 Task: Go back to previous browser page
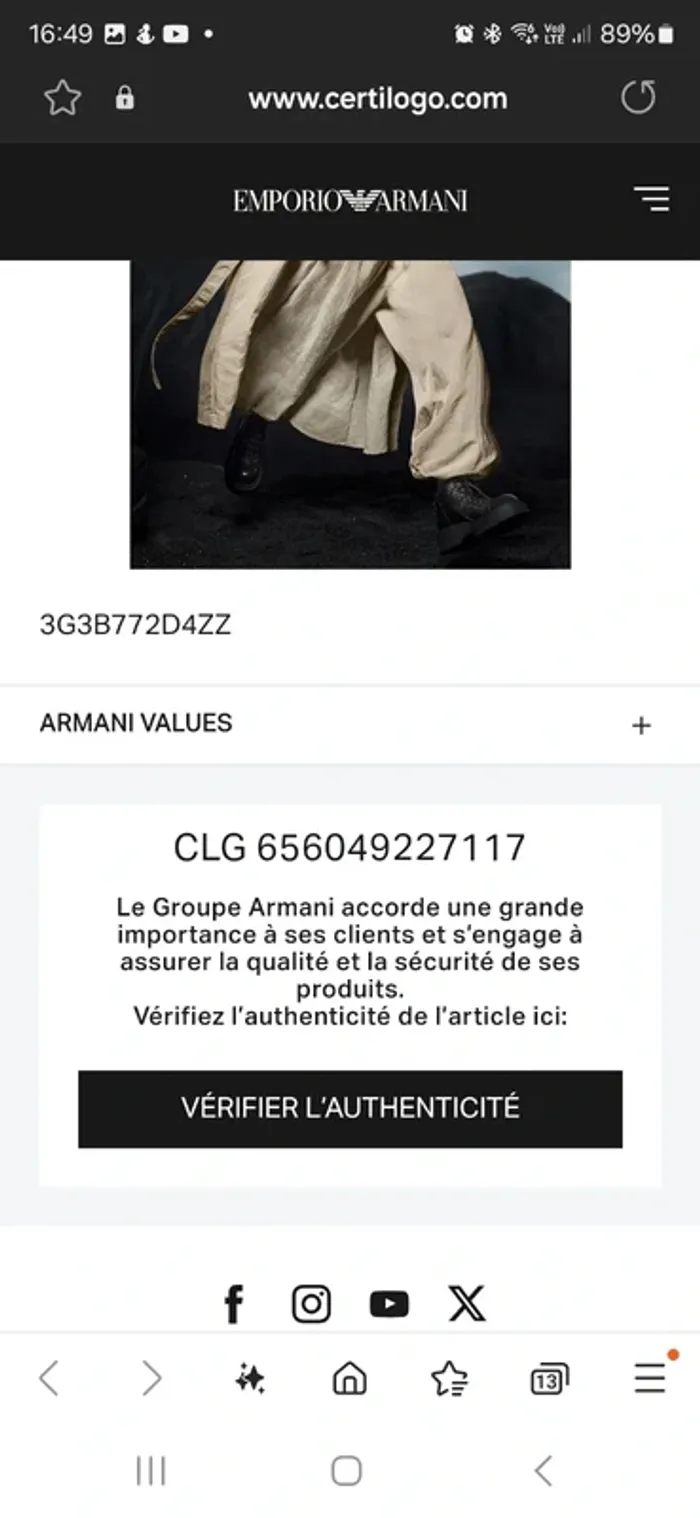[x=48, y=1379]
